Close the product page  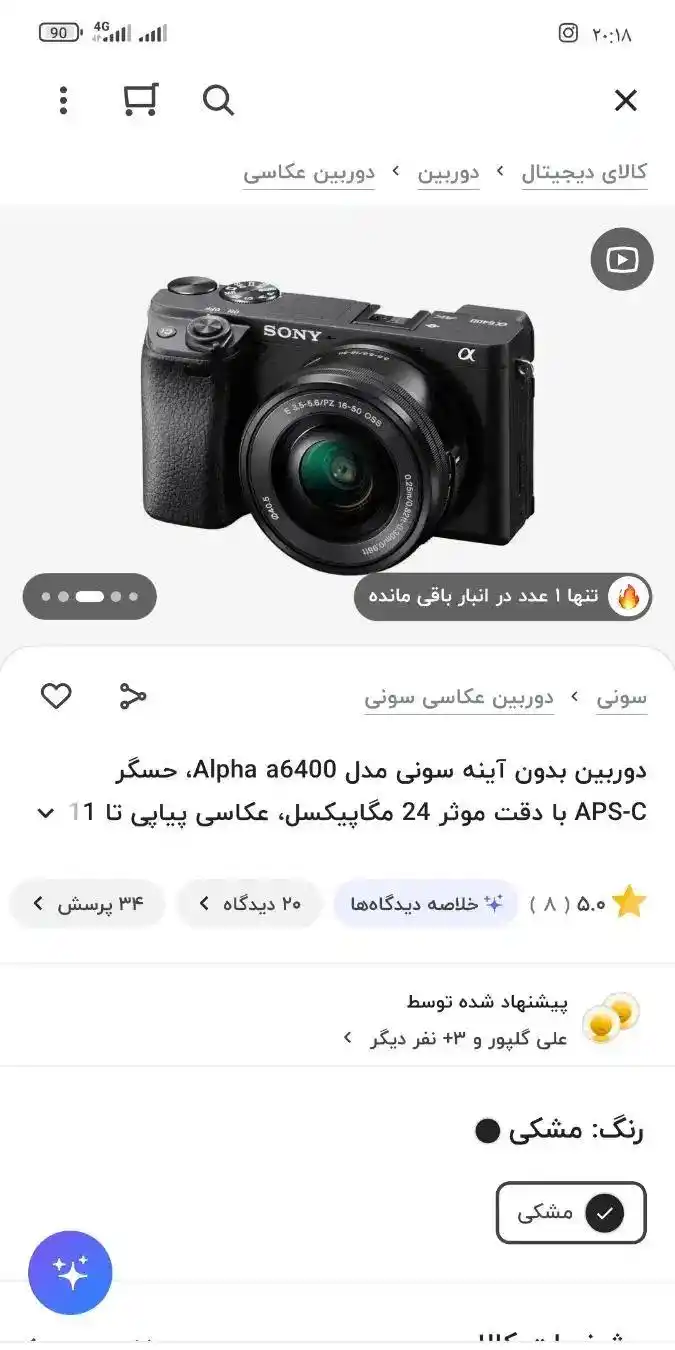[625, 100]
